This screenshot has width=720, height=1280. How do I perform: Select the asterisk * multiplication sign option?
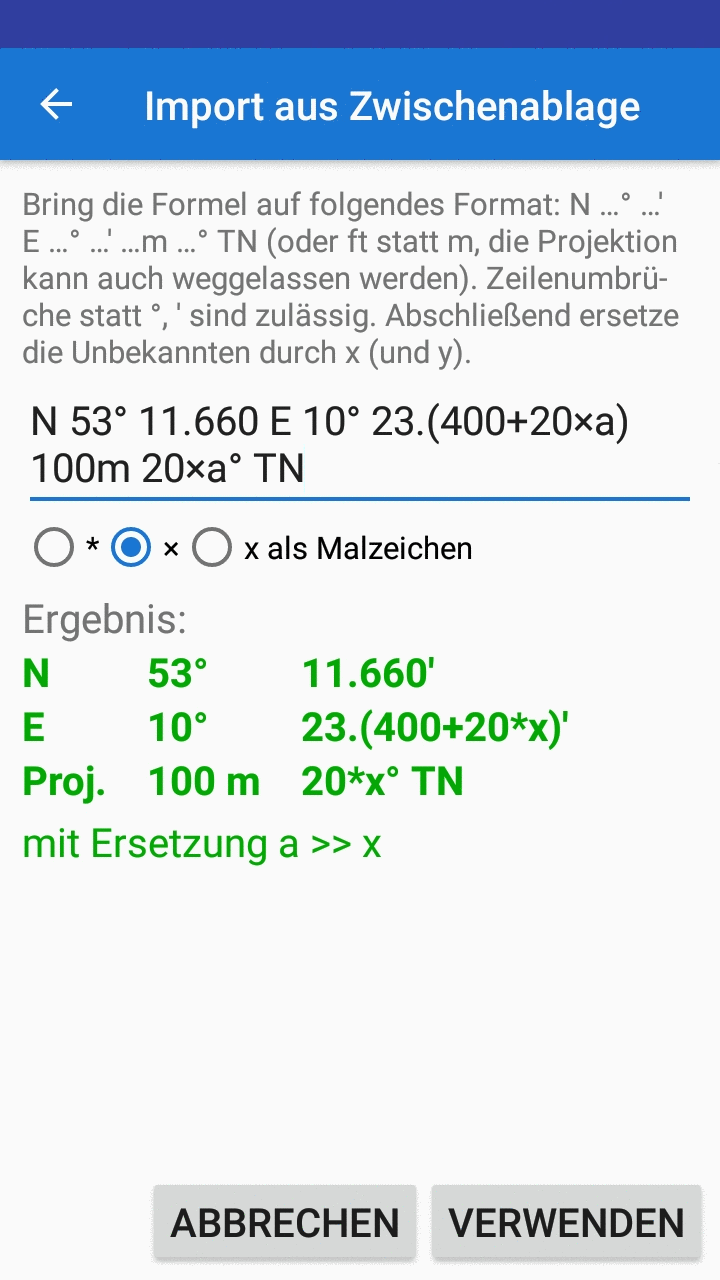[x=54, y=548]
